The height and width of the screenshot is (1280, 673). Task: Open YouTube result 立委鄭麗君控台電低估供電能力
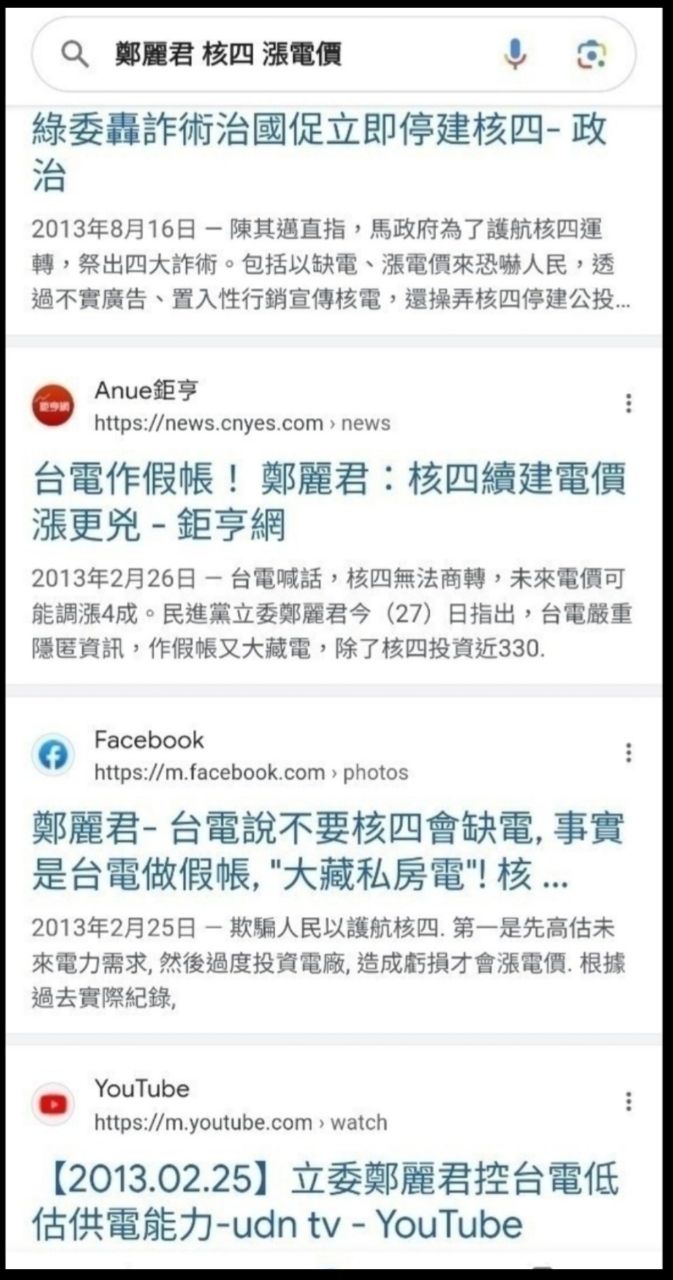click(x=328, y=1201)
